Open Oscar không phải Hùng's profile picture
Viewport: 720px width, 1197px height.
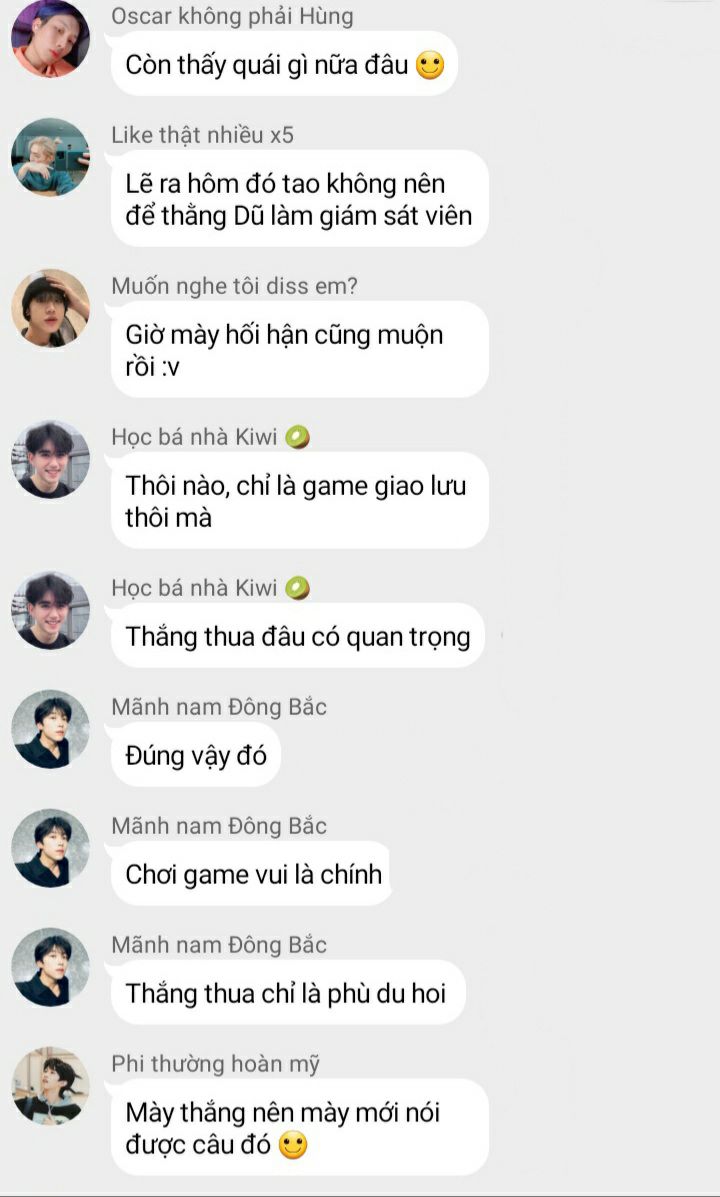coord(50,38)
